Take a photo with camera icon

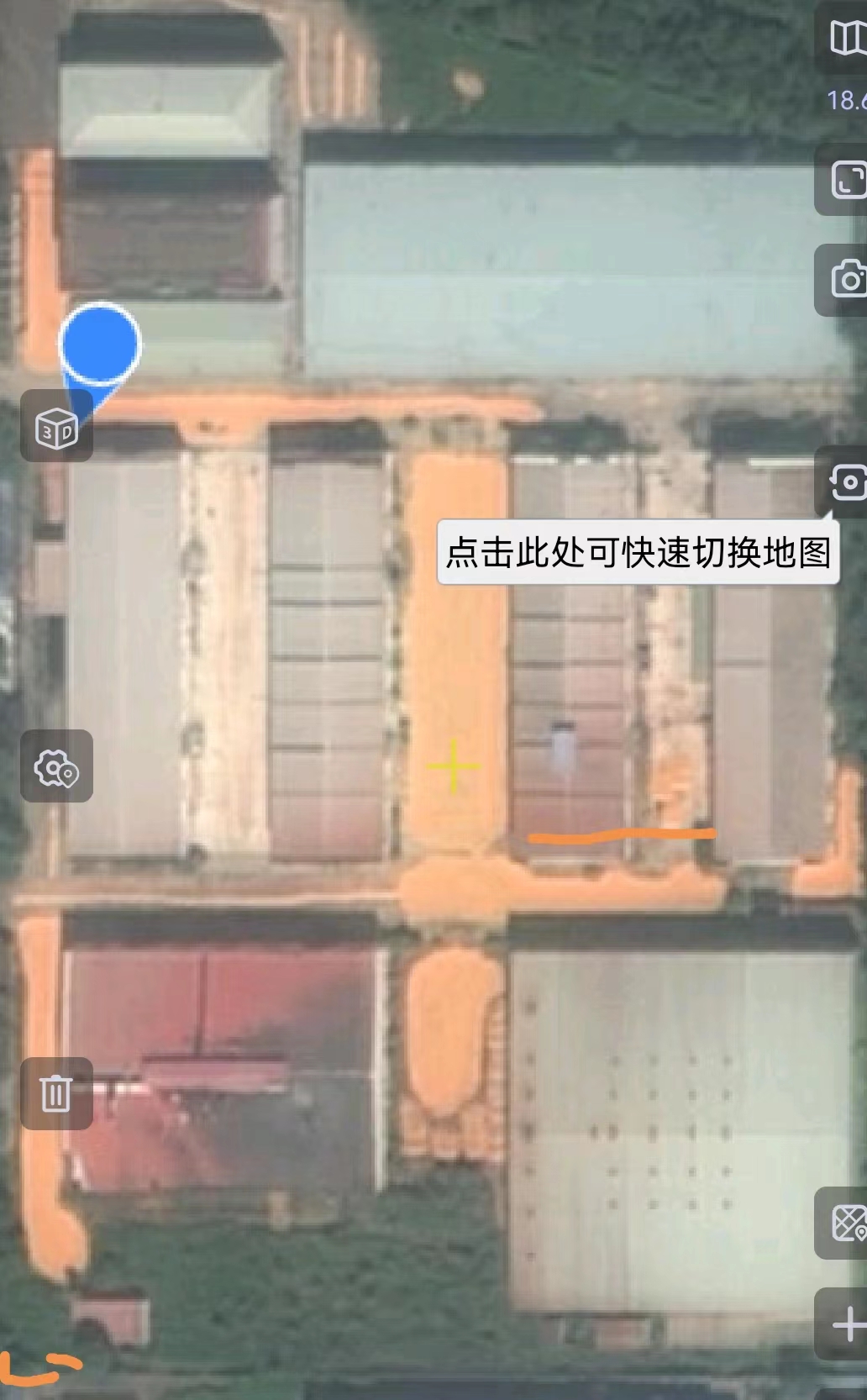[847, 279]
